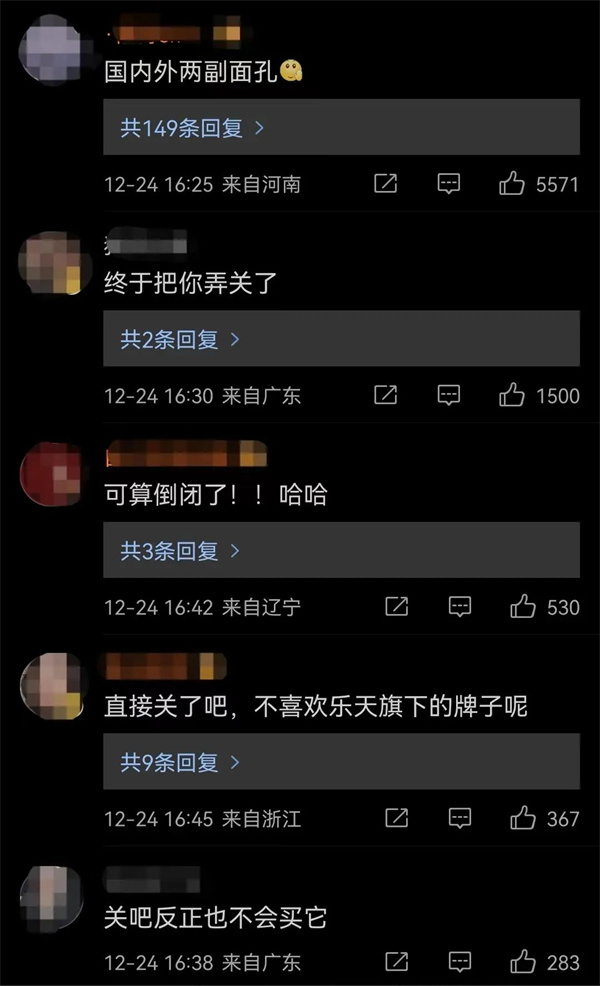Image resolution: width=600 pixels, height=986 pixels.
Task: Like the 国内外两副面孔 comment
Action: click(x=512, y=184)
